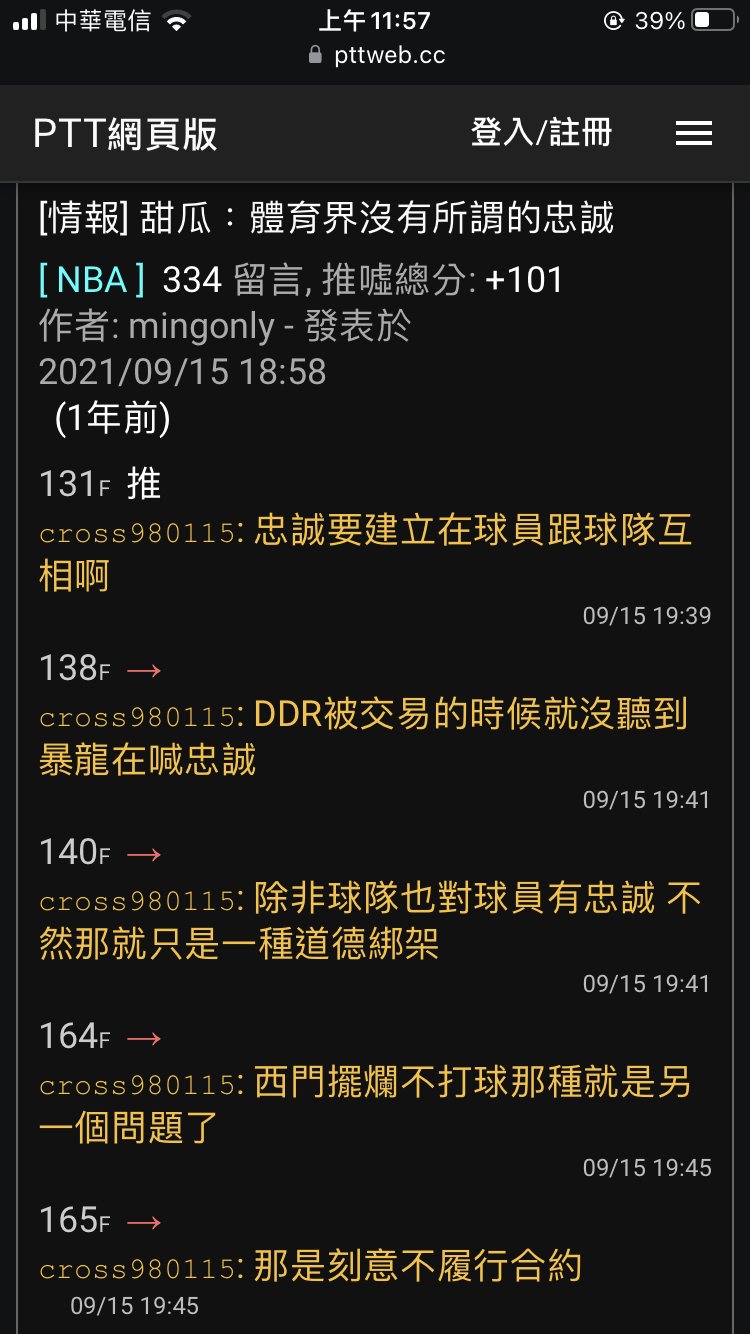
Task: Tap 登入/註冊 to log in
Action: (541, 133)
